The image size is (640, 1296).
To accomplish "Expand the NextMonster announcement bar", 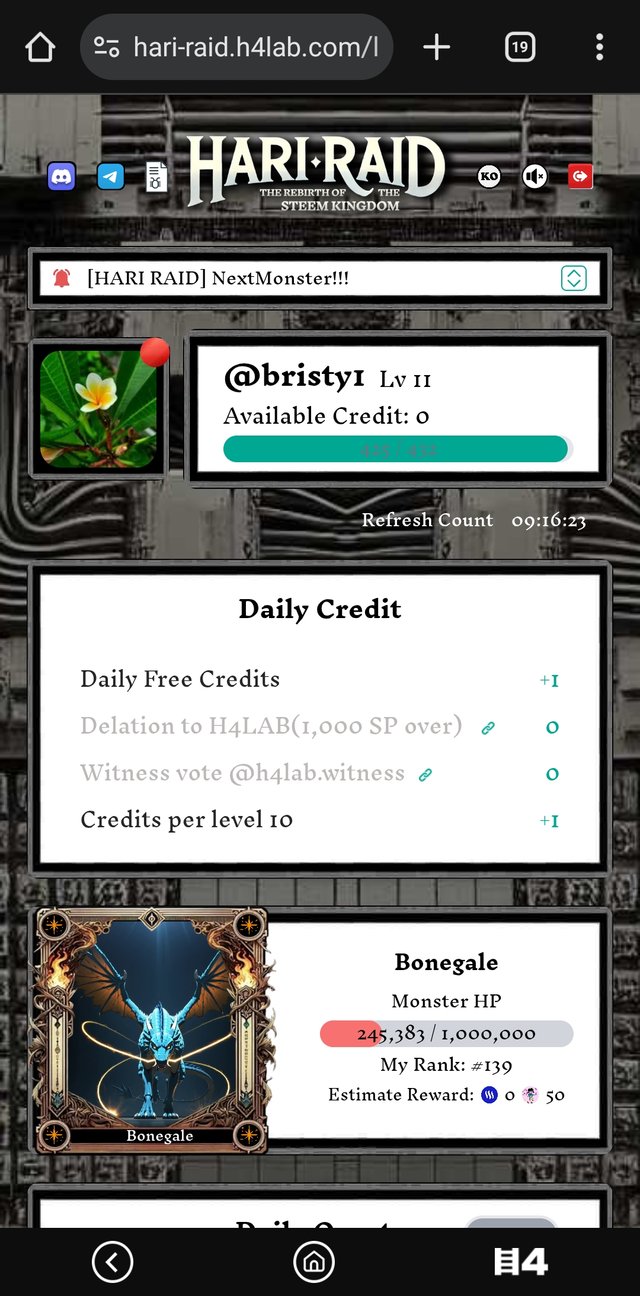I will pos(573,278).
